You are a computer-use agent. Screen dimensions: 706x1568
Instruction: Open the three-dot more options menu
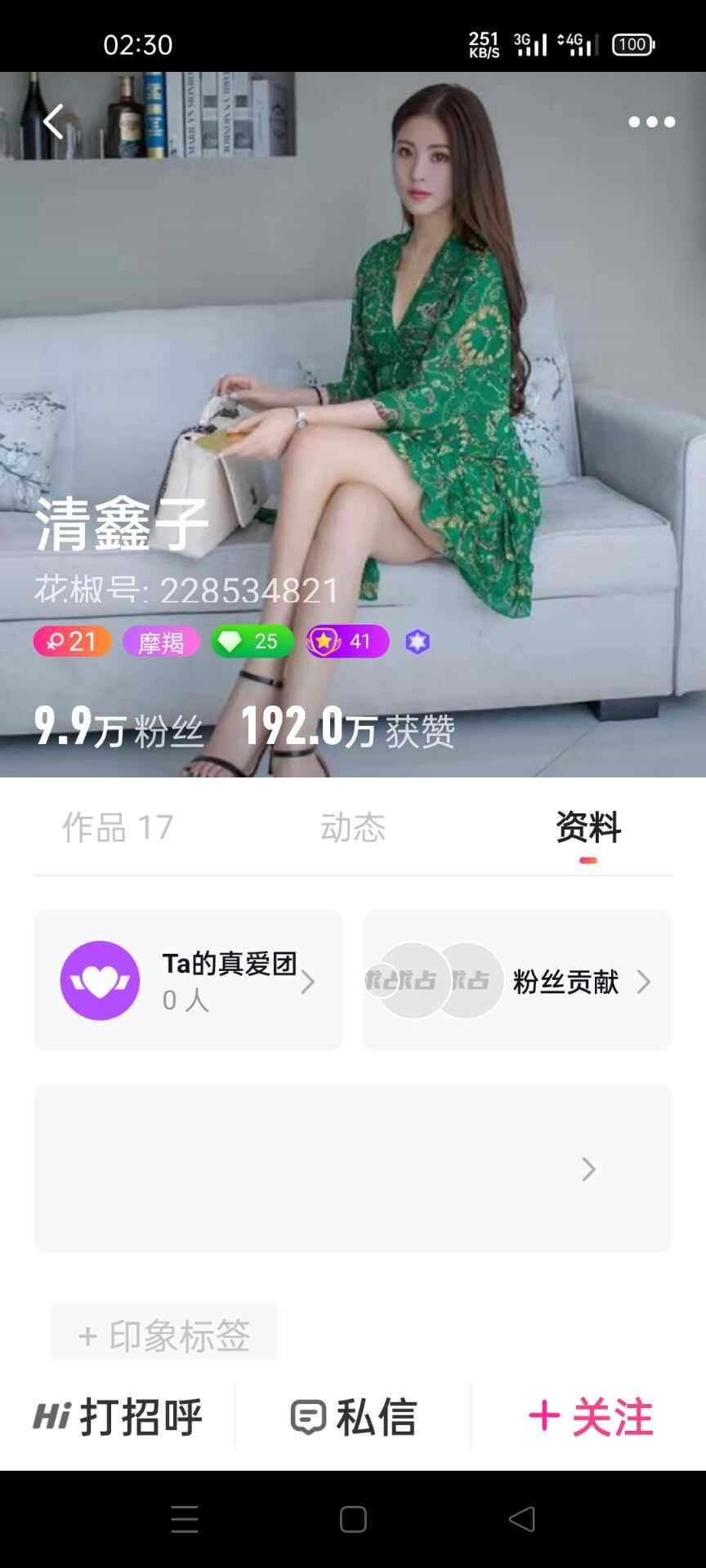pos(651,121)
